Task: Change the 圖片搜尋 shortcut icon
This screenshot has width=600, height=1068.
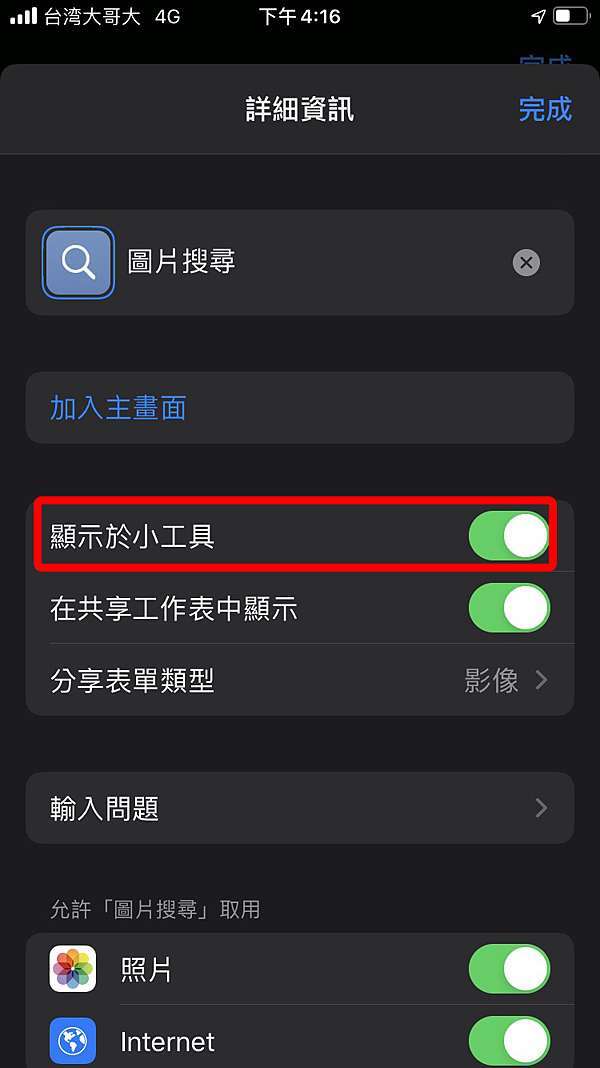Action: pos(78,262)
